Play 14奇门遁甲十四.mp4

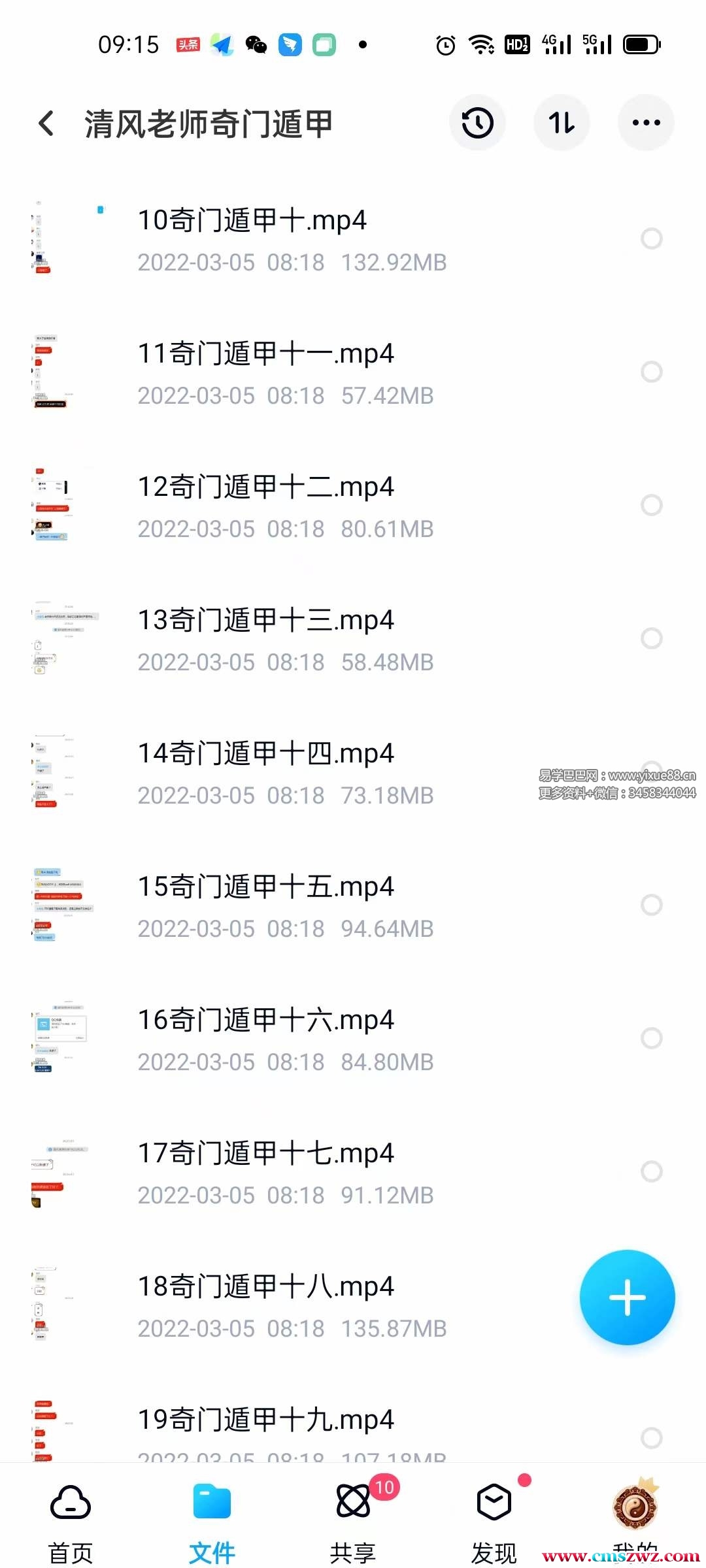click(265, 754)
